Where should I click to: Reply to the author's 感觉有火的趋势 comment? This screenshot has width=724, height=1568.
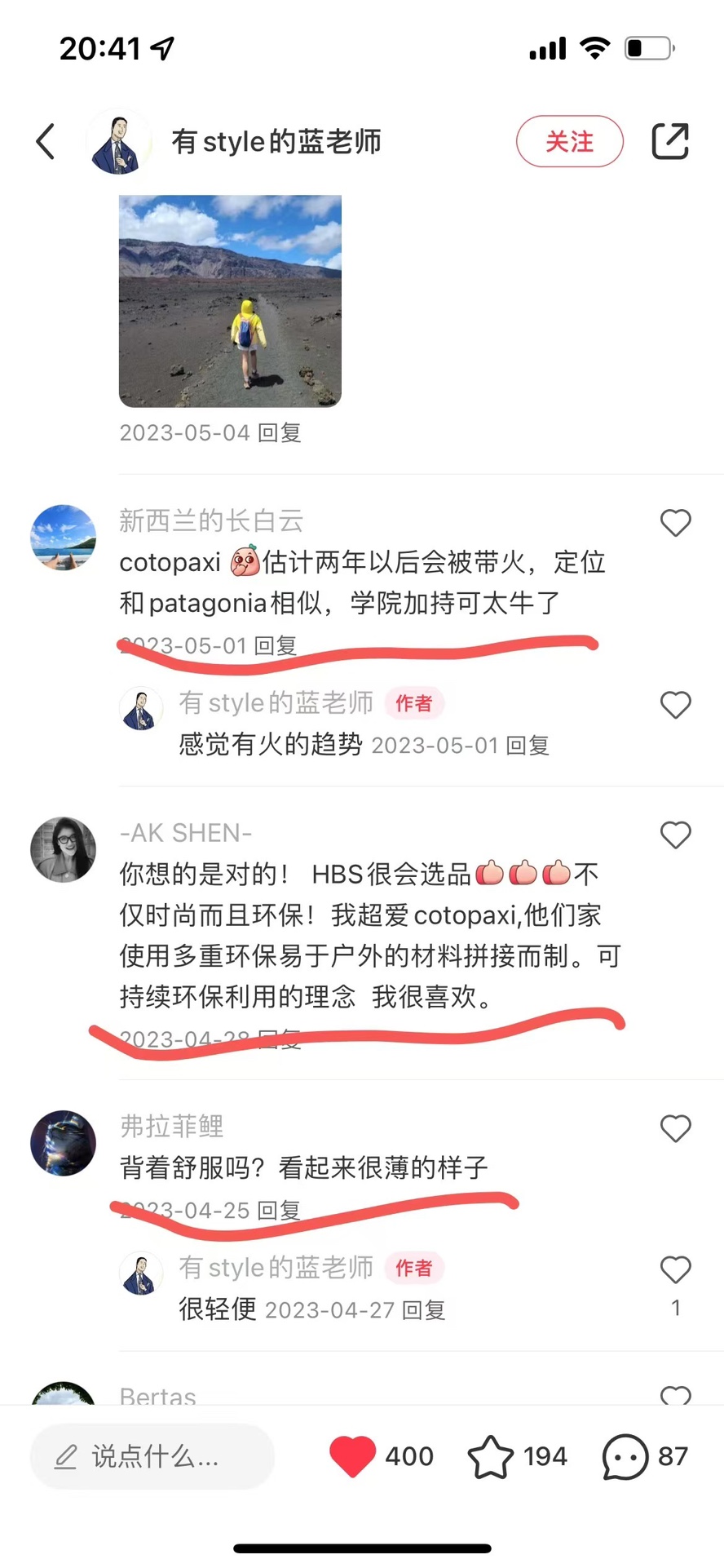528,745
